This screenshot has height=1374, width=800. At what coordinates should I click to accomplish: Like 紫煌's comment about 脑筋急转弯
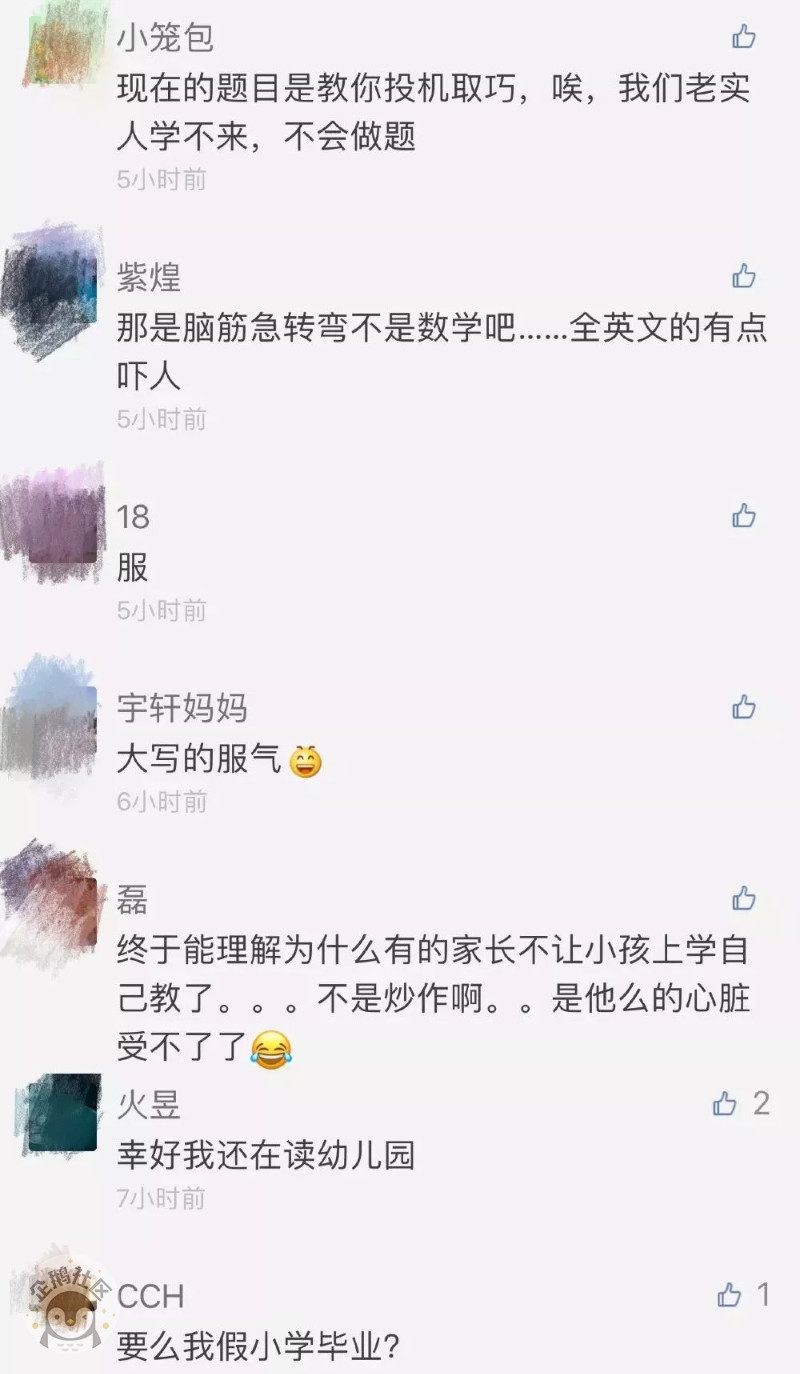(744, 275)
